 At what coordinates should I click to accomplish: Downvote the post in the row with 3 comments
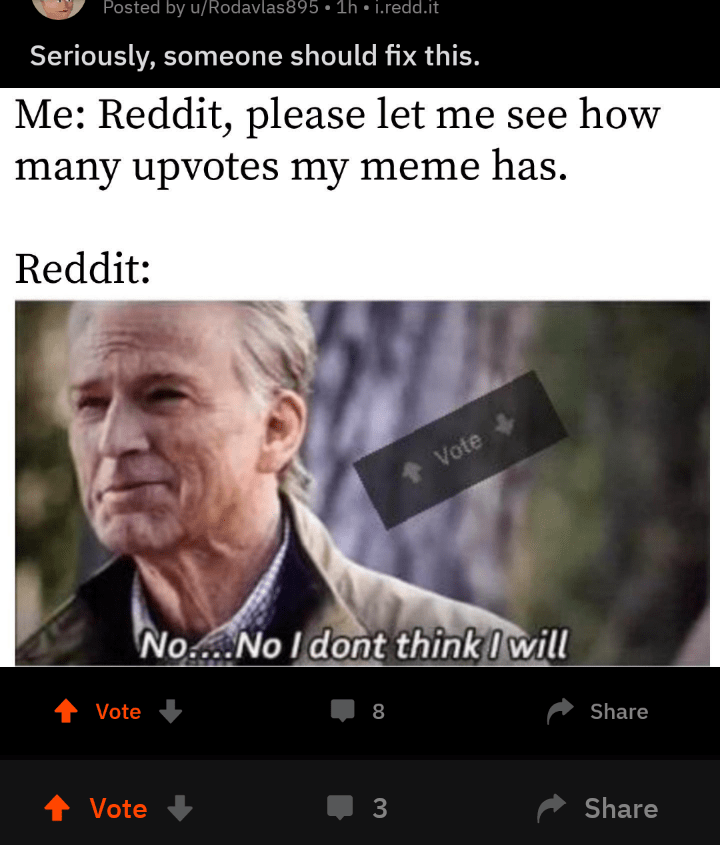[x=180, y=808]
